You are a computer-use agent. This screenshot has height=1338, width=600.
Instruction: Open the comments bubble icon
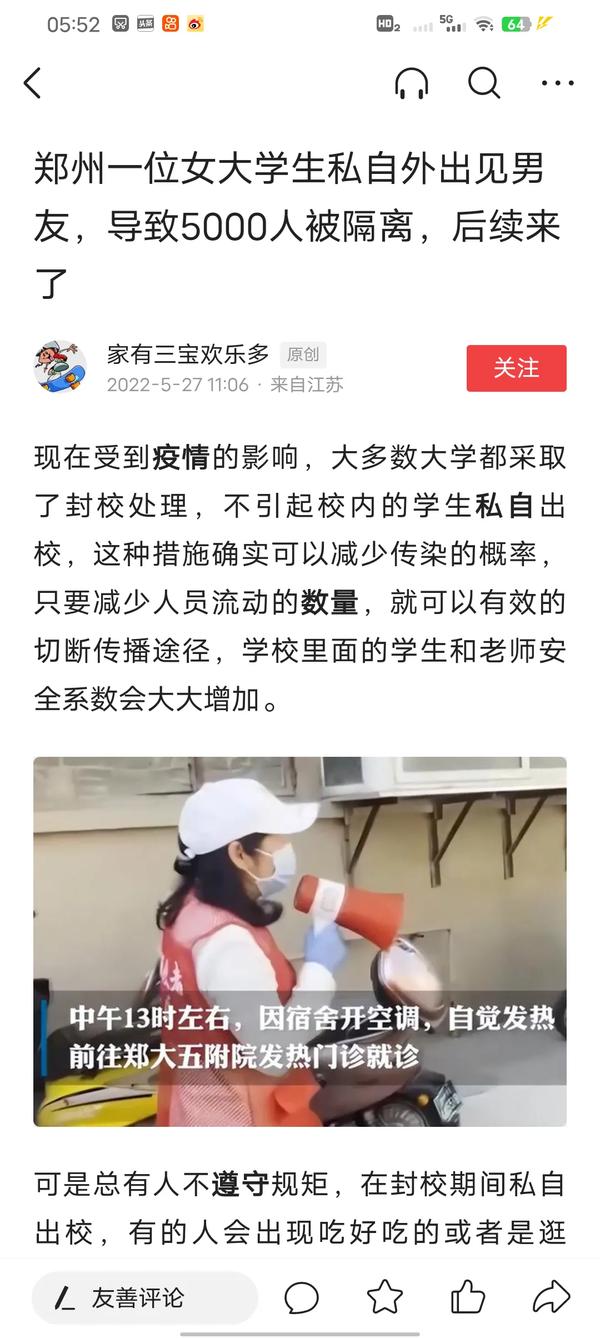pos(302,1298)
